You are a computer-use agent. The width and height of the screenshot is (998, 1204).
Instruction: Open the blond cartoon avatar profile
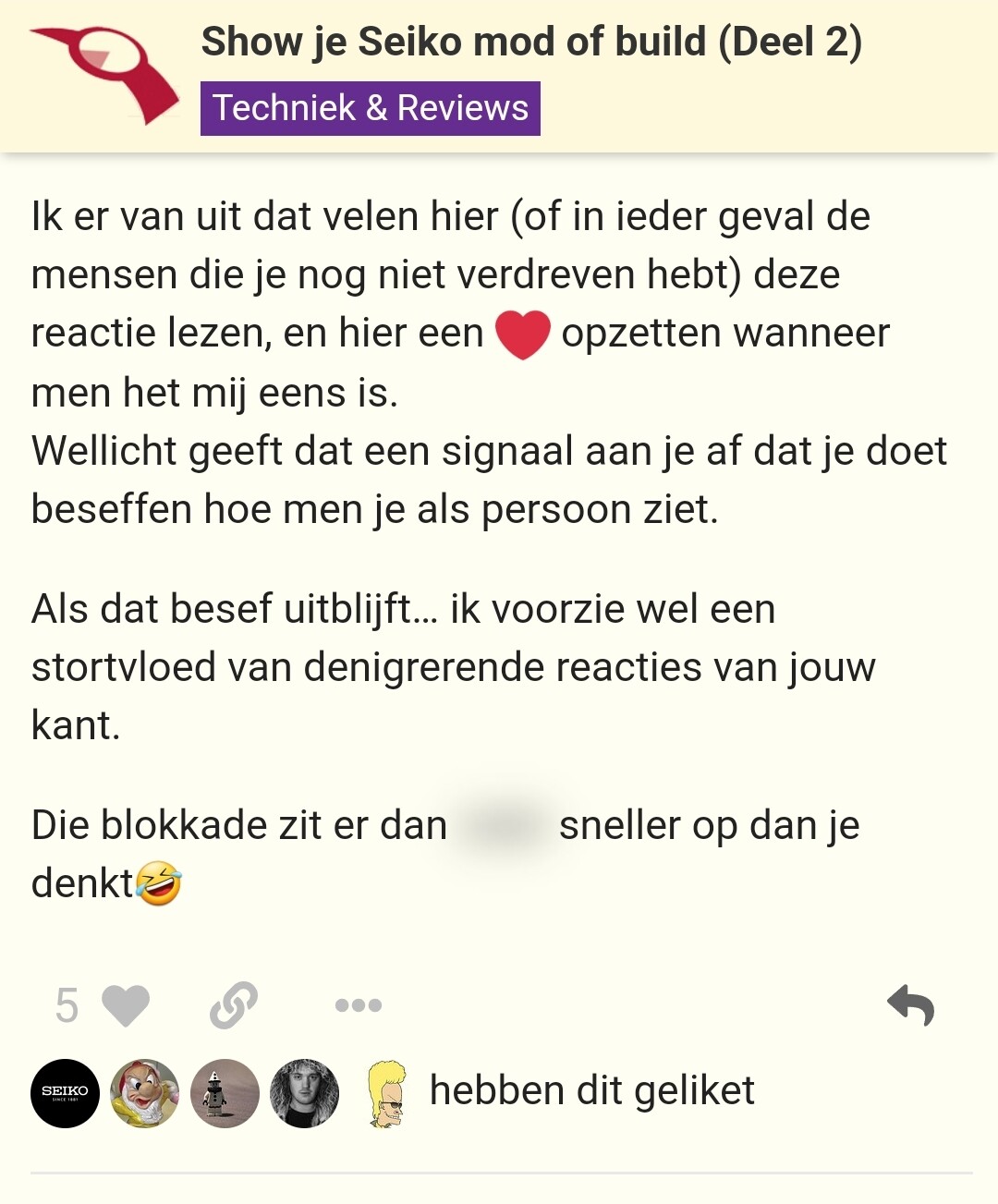click(x=385, y=1092)
